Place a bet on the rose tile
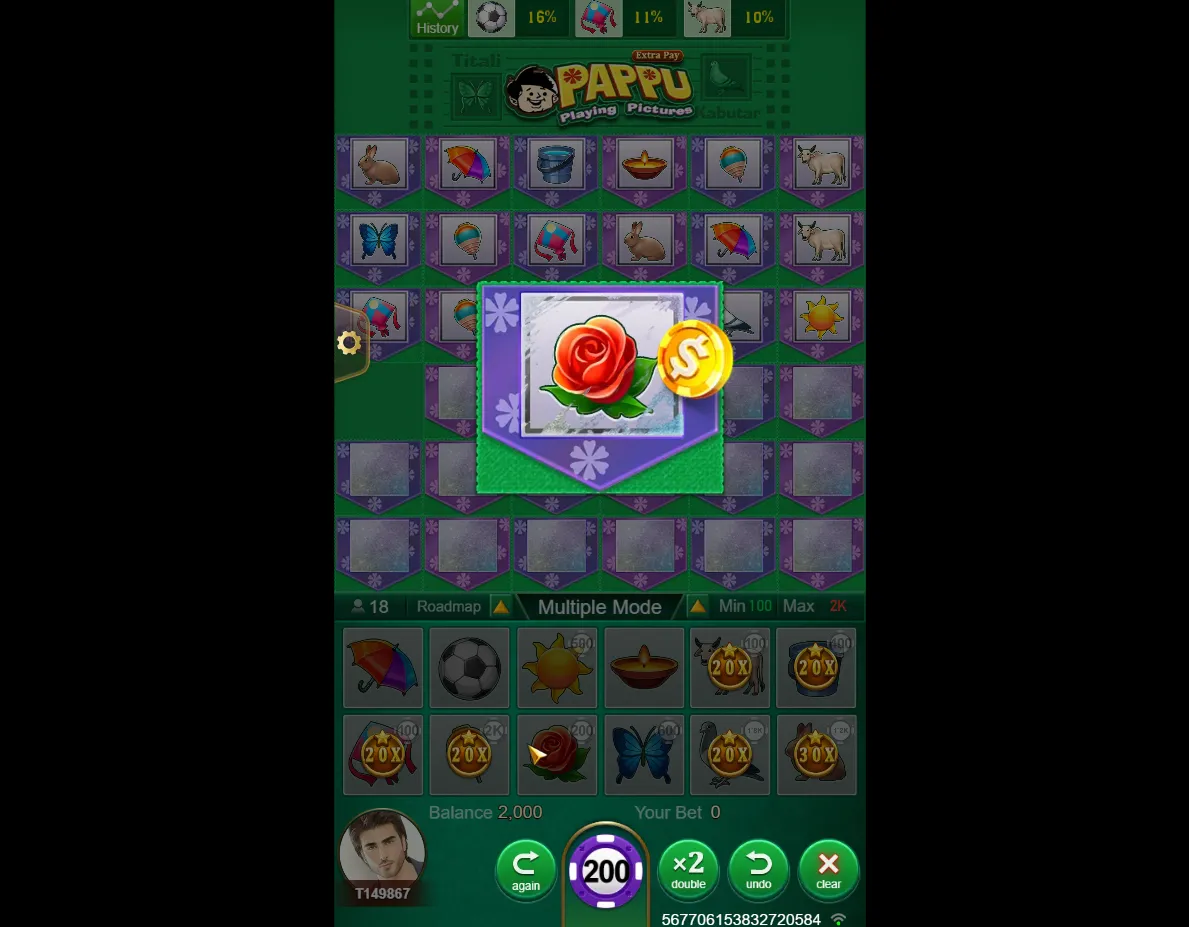The width and height of the screenshot is (1189, 927). point(556,755)
